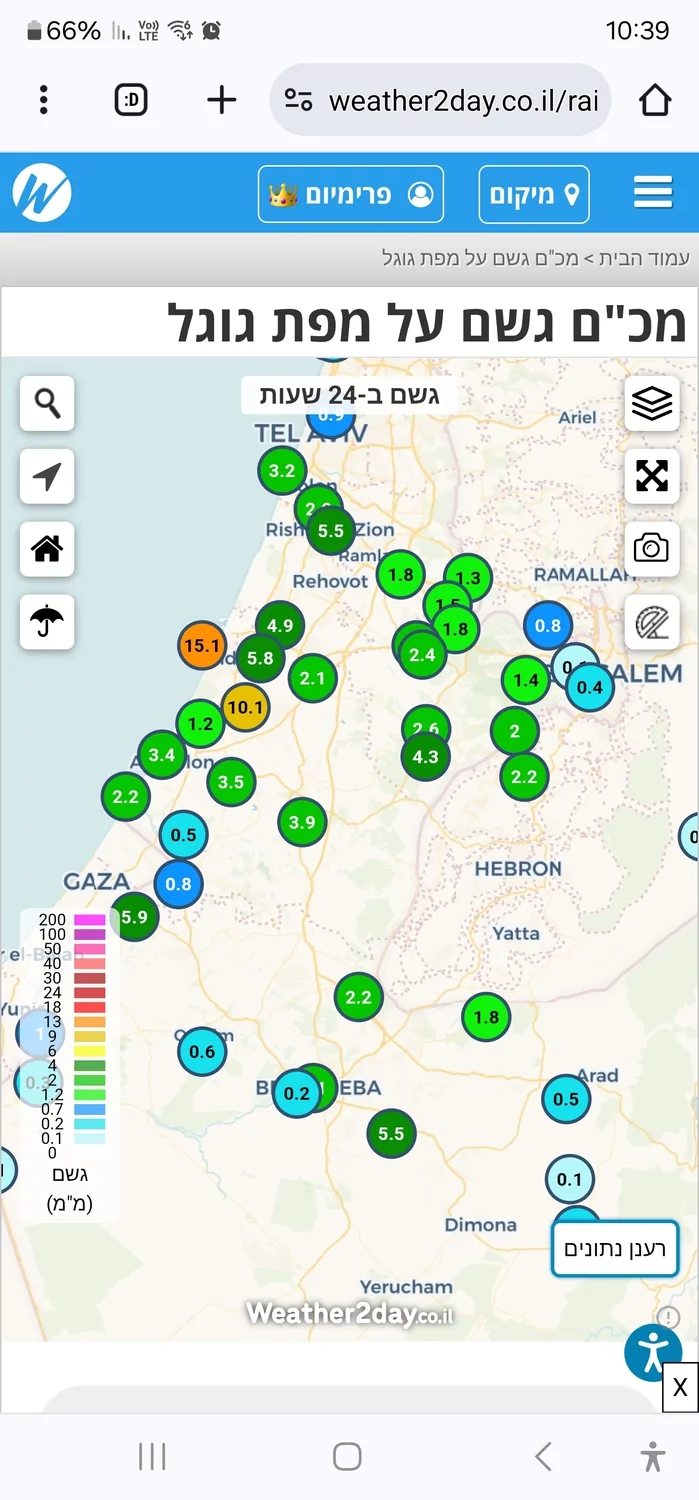Tap the מיקום location button
The width and height of the screenshot is (699, 1500).
pos(534,194)
